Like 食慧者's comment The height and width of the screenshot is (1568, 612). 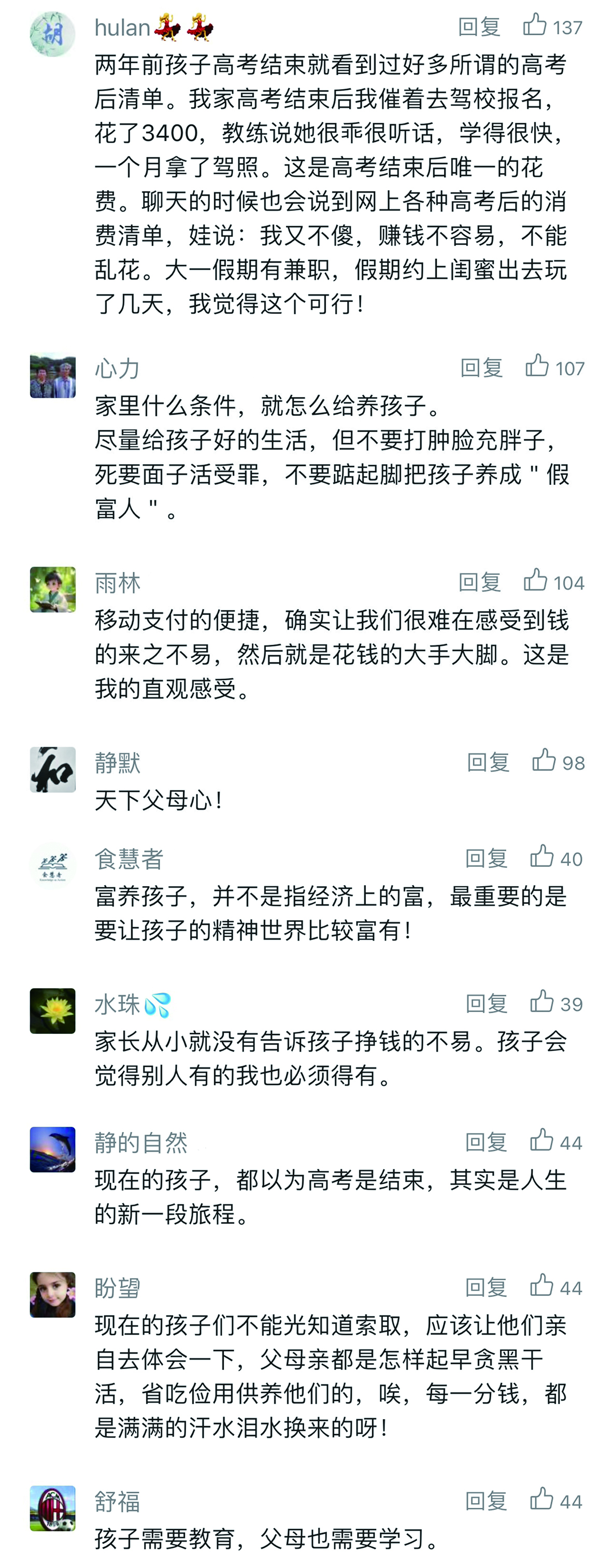click(542, 857)
